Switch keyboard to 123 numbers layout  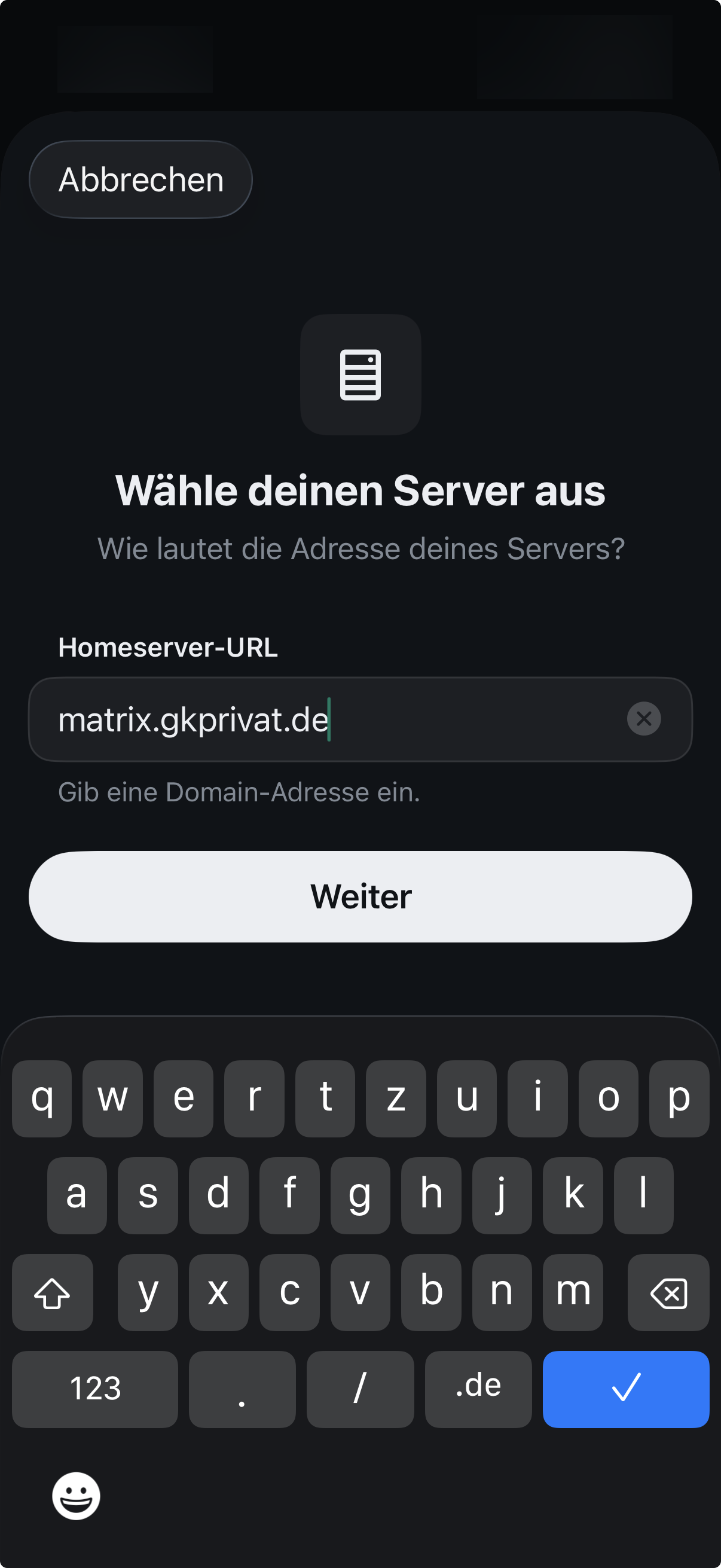[x=95, y=1389]
